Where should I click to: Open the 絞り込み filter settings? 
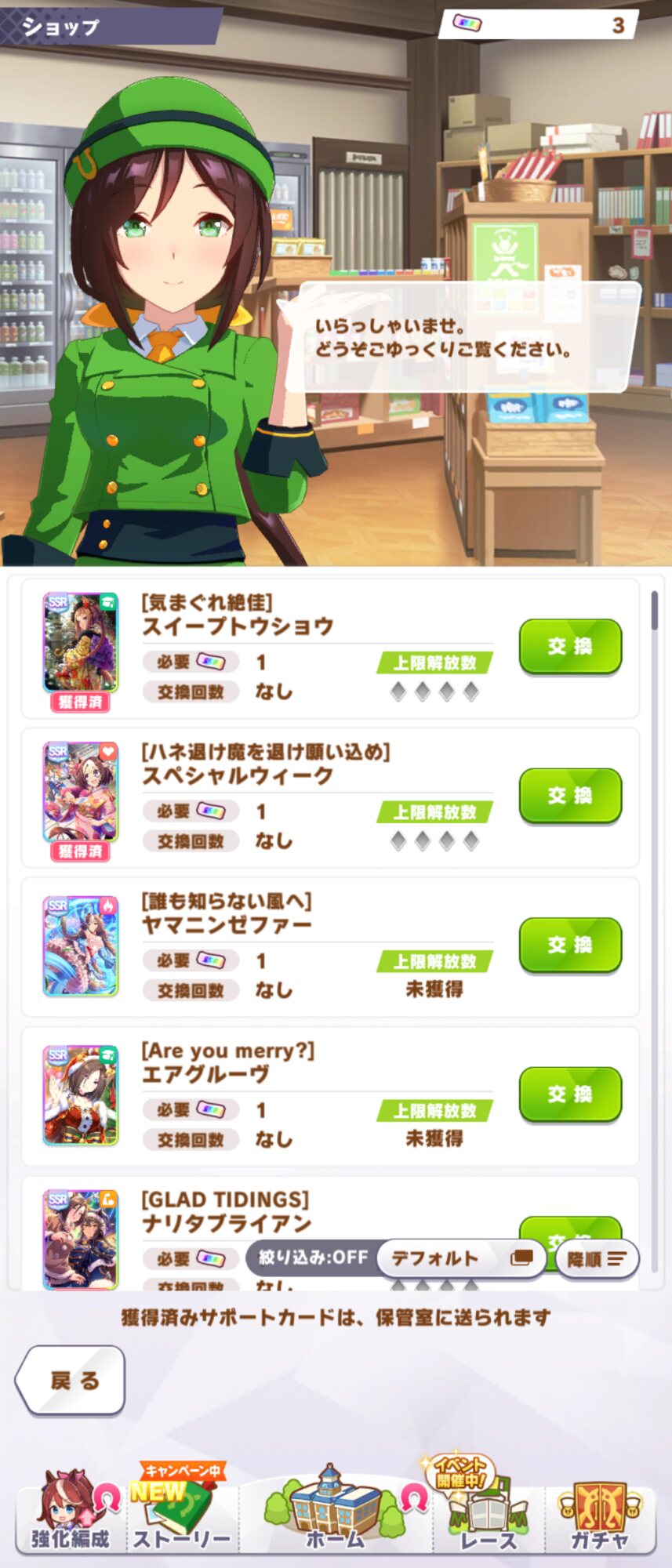point(314,1258)
